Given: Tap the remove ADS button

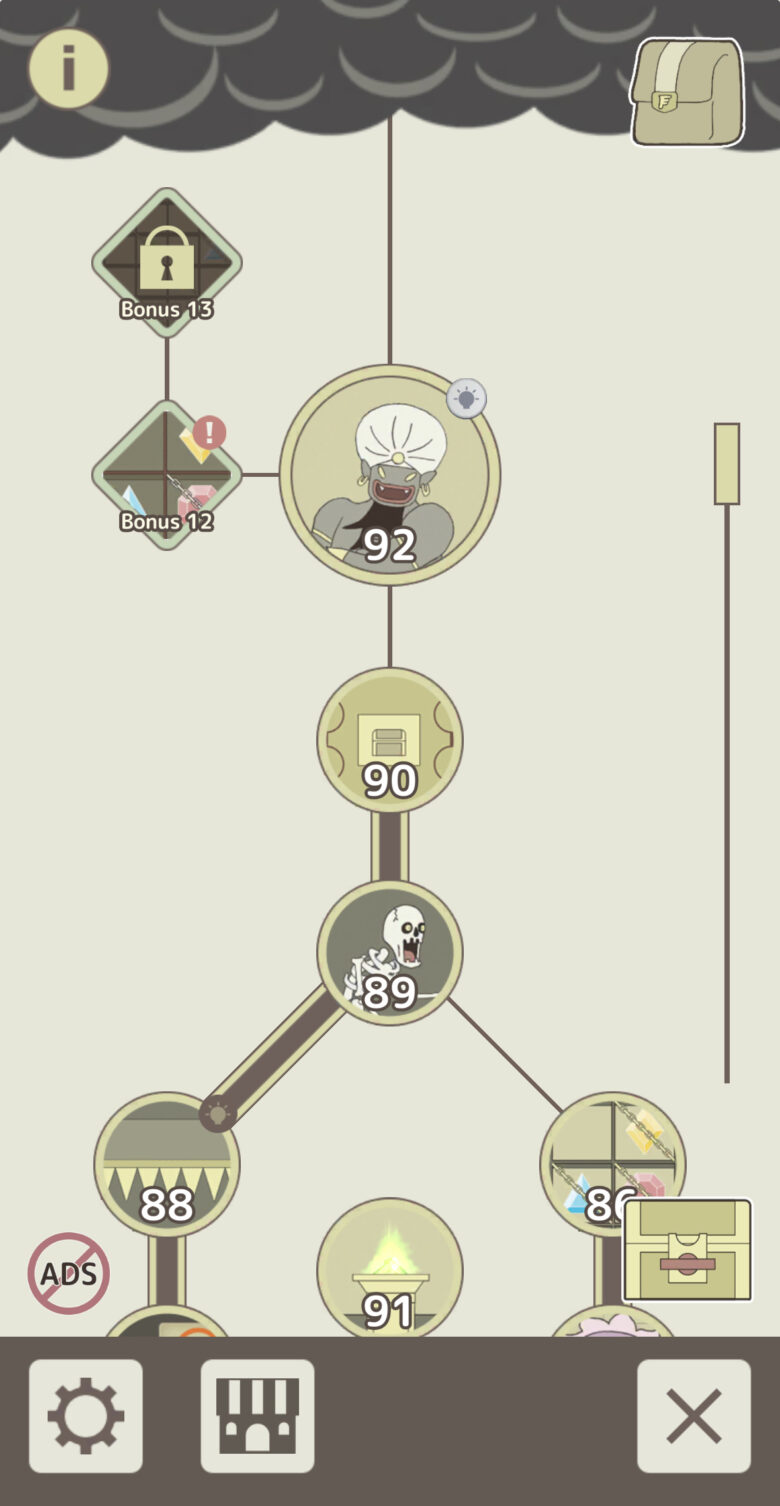Looking at the screenshot, I should (x=68, y=1273).
